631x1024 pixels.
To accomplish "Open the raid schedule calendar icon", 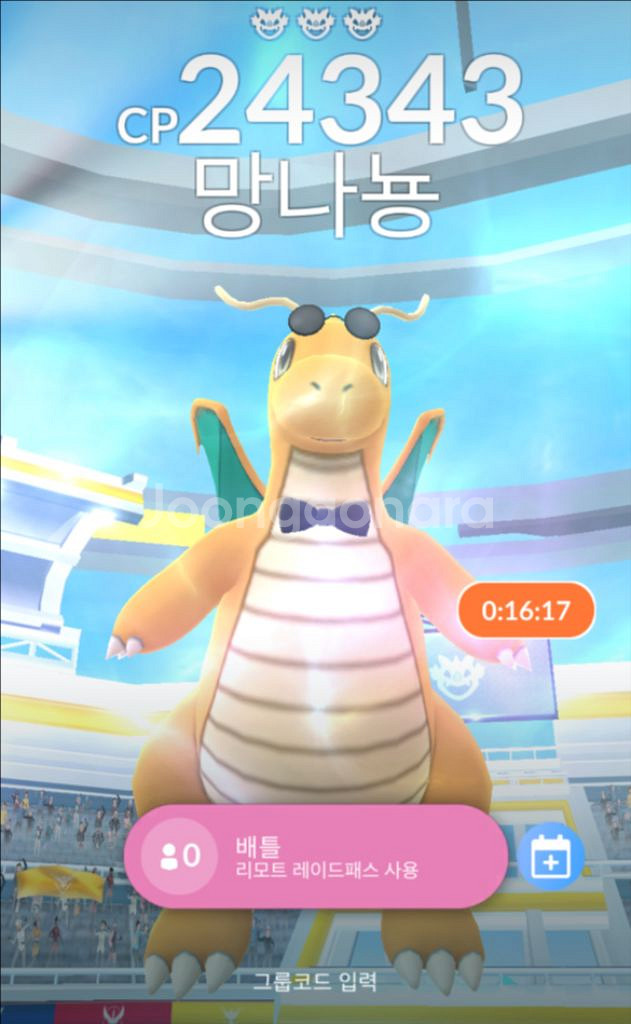I will (x=550, y=856).
